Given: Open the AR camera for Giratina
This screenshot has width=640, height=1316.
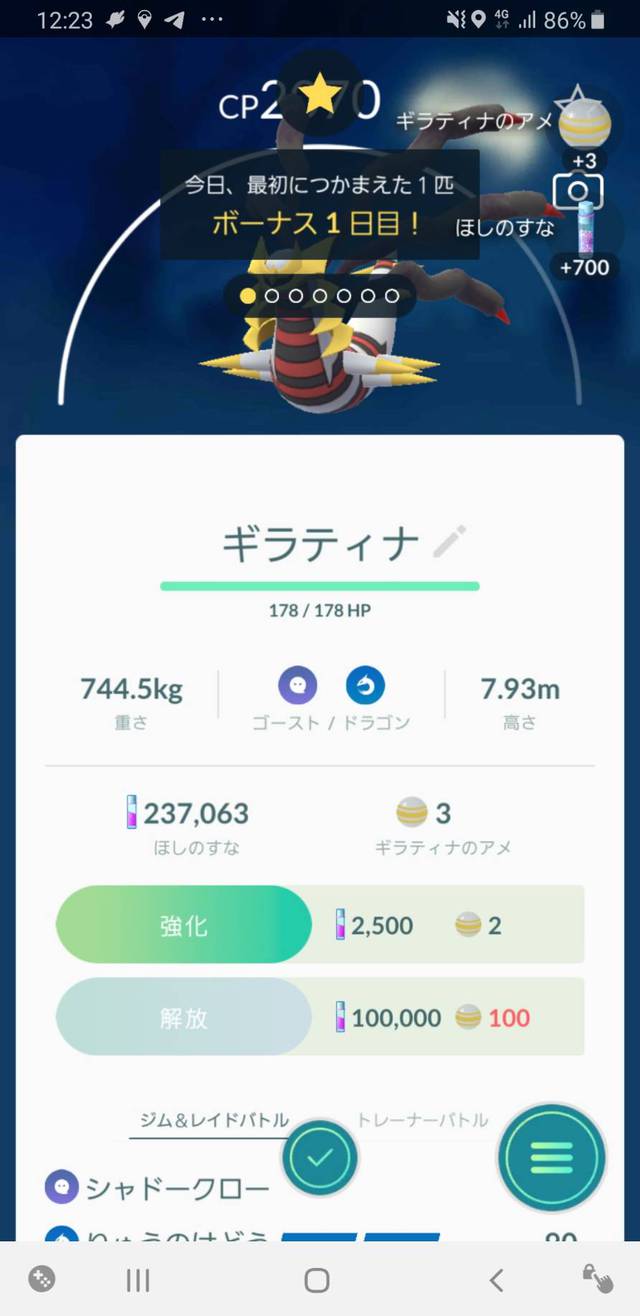Looking at the screenshot, I should [x=577, y=190].
